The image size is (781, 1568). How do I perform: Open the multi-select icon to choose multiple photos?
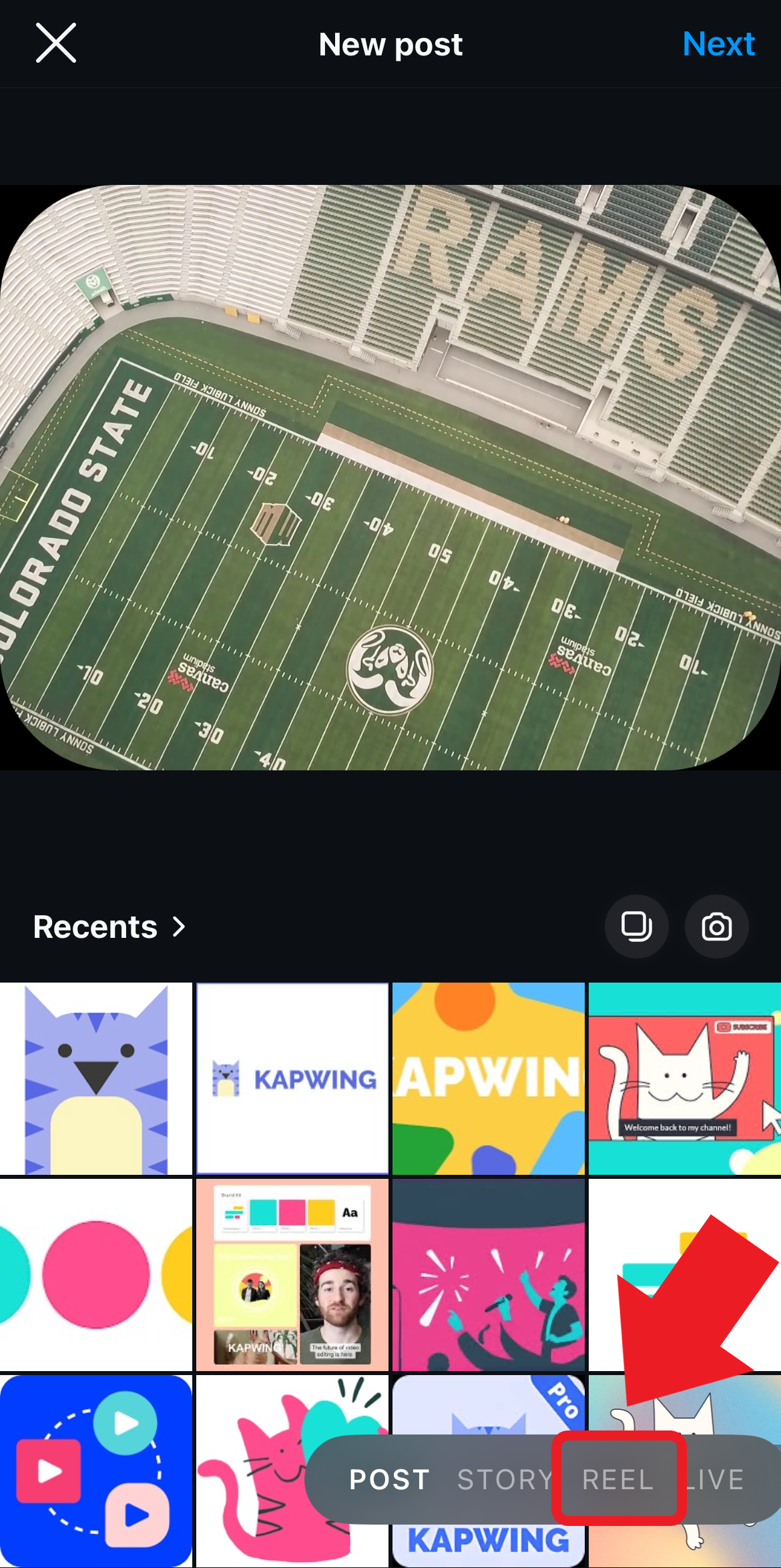point(635,927)
